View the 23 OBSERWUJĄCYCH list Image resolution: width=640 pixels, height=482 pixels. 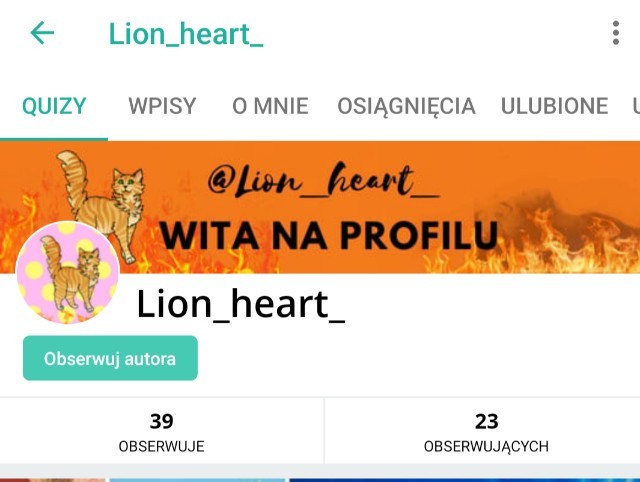[x=486, y=432]
